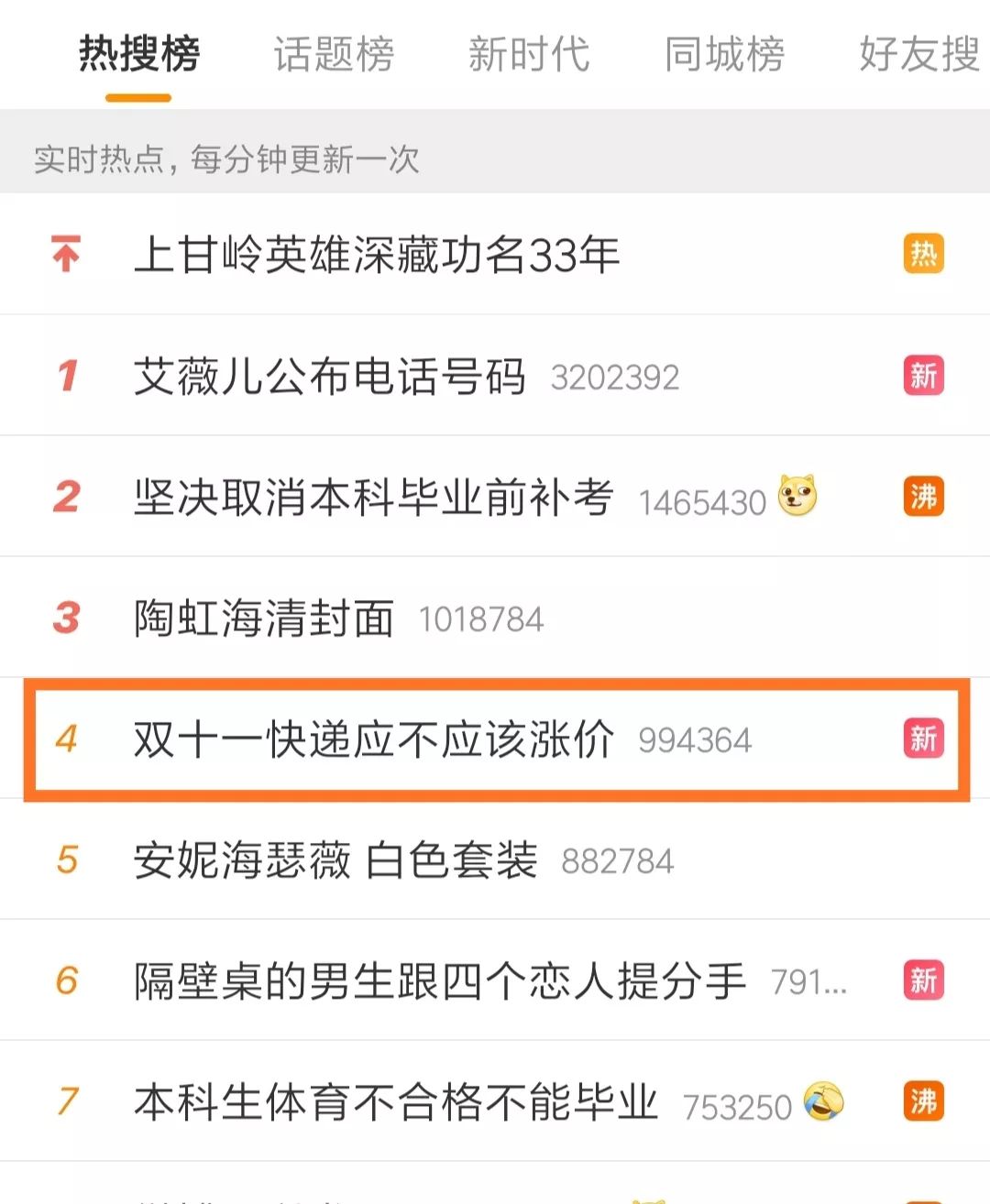The height and width of the screenshot is (1204, 990).
Task: Open hot search 本科生体育不合格不能毕业
Action: [x=395, y=1102]
